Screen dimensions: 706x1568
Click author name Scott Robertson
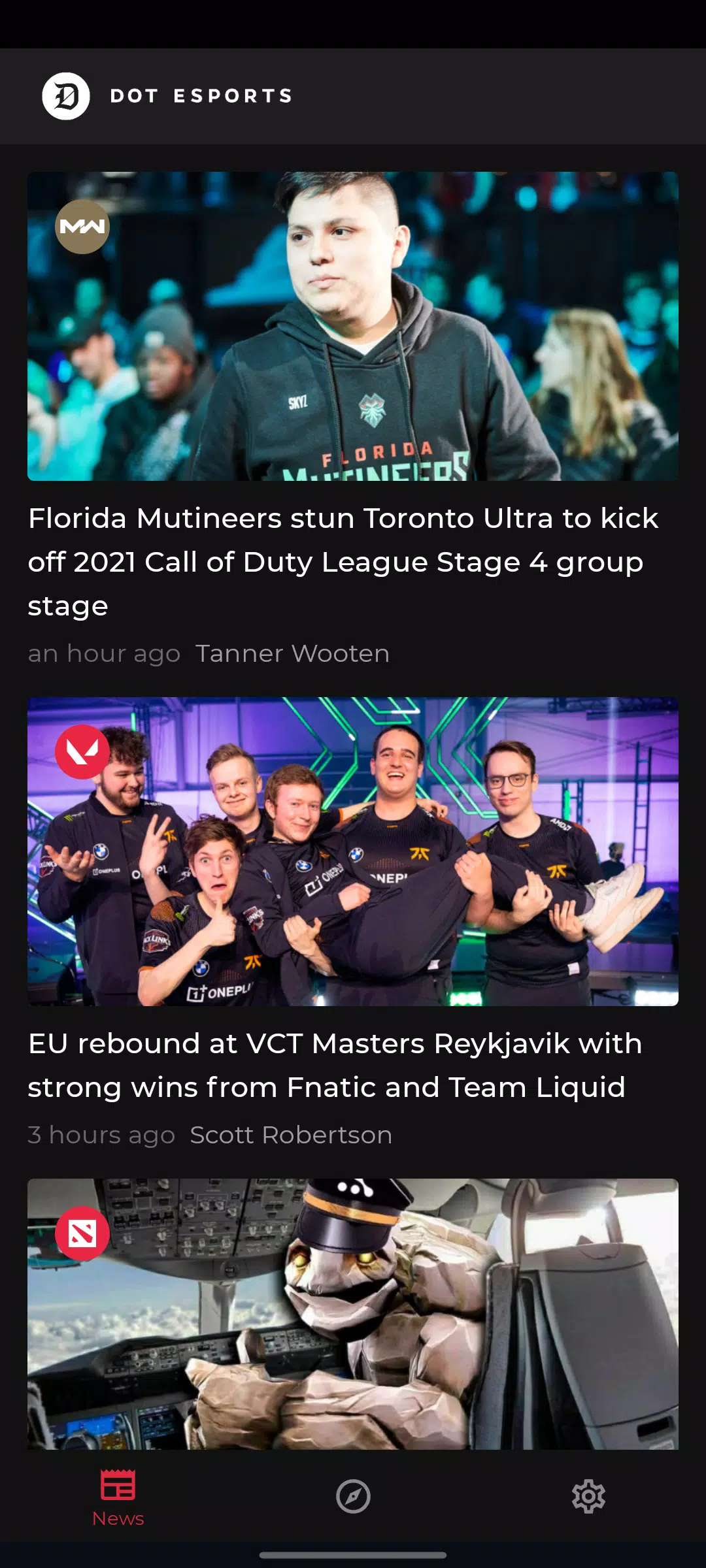[x=290, y=1135]
